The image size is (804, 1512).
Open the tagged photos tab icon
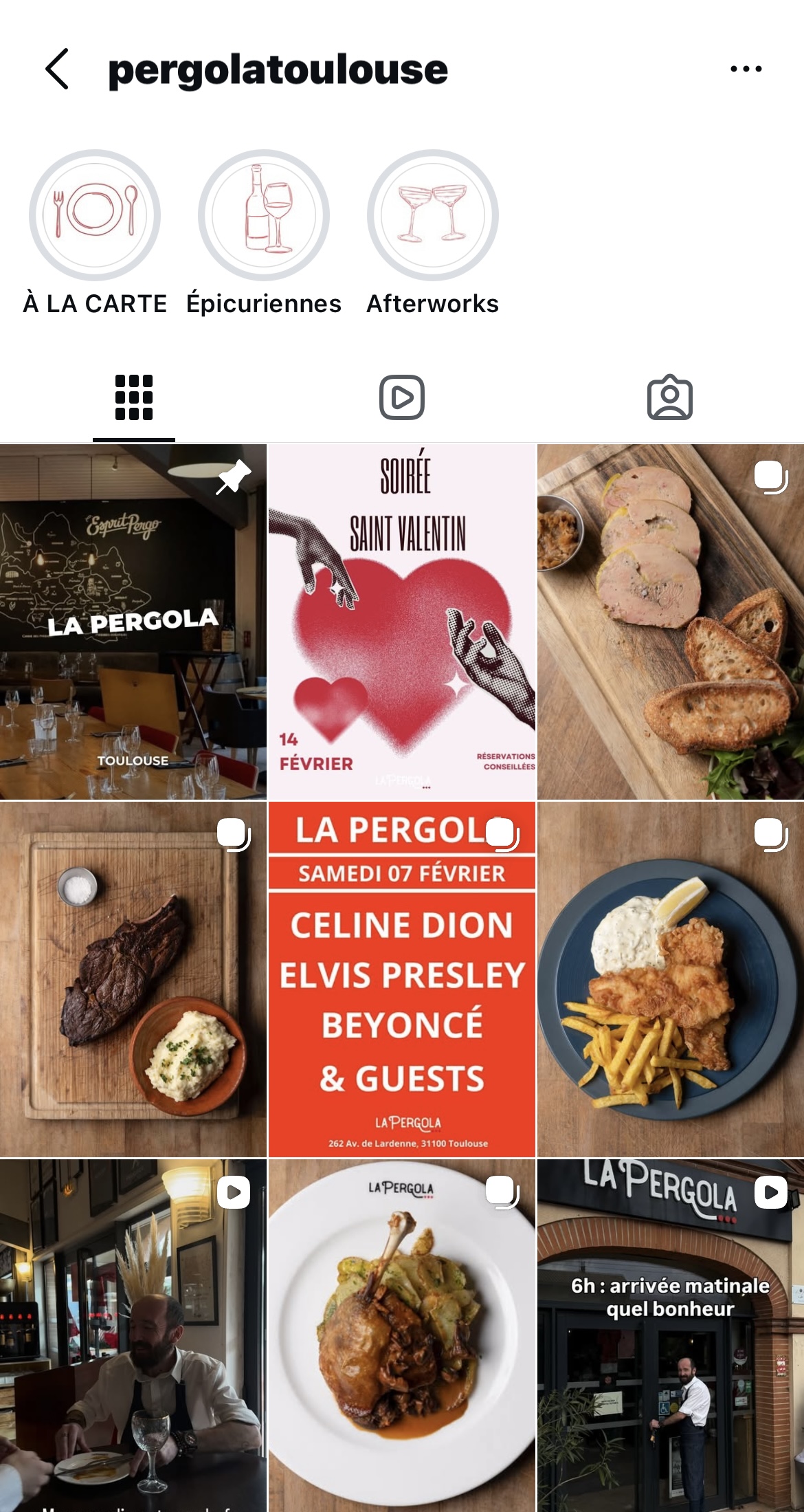pyautogui.click(x=669, y=397)
